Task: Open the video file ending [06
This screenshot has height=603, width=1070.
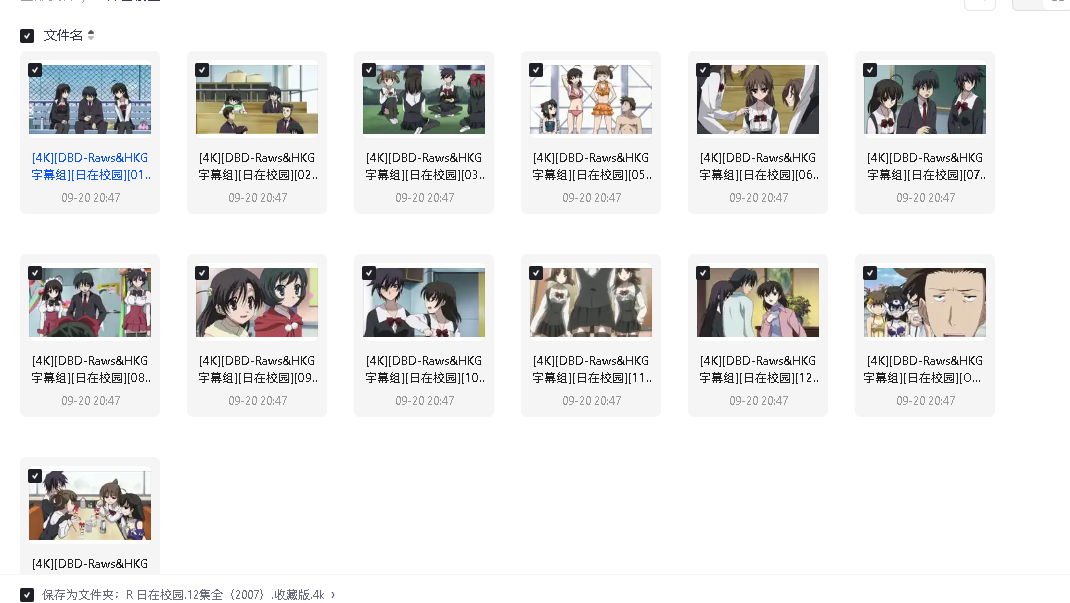Action: click(758, 100)
